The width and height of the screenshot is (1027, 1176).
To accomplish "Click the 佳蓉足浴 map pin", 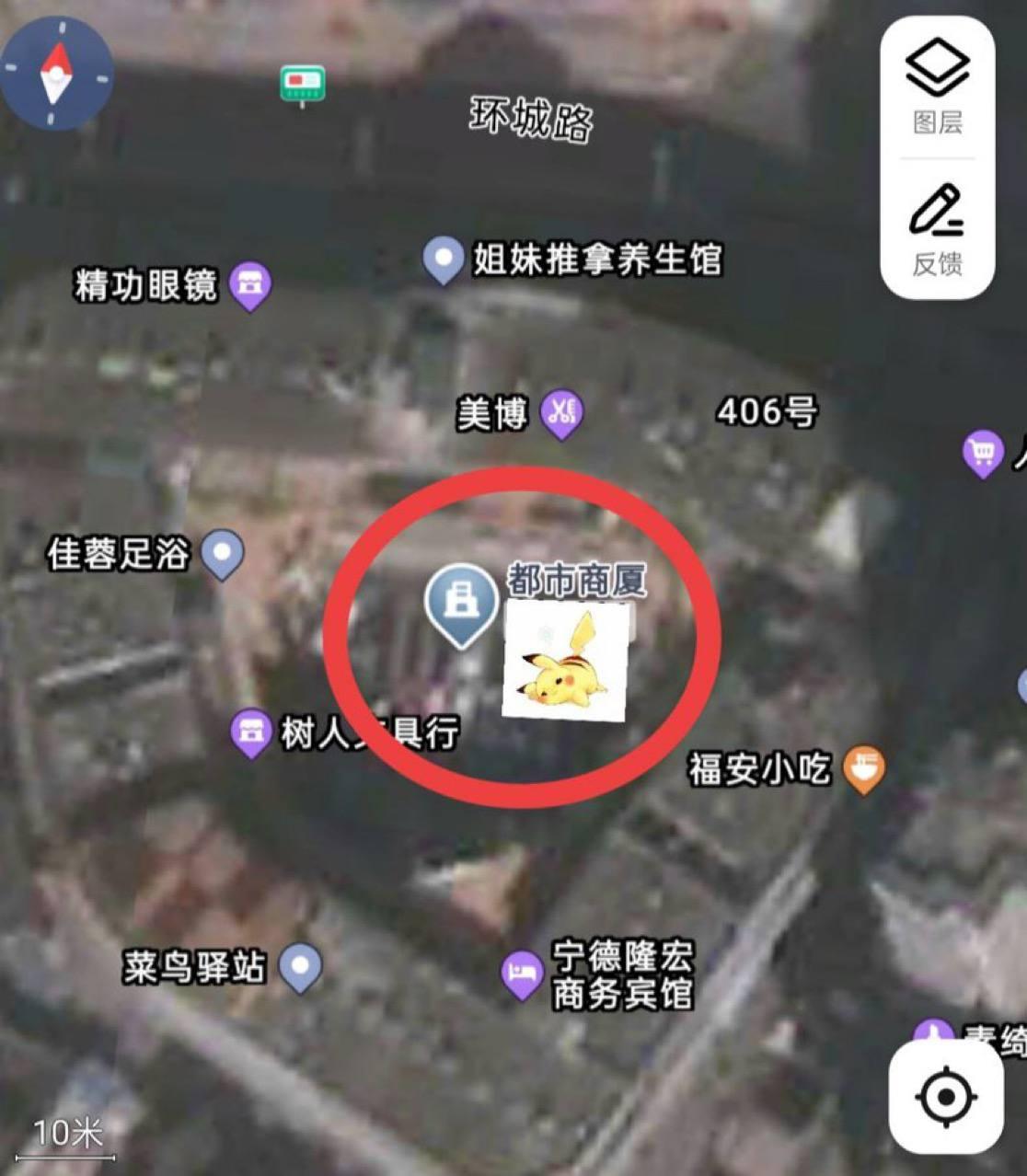I will pos(224,553).
